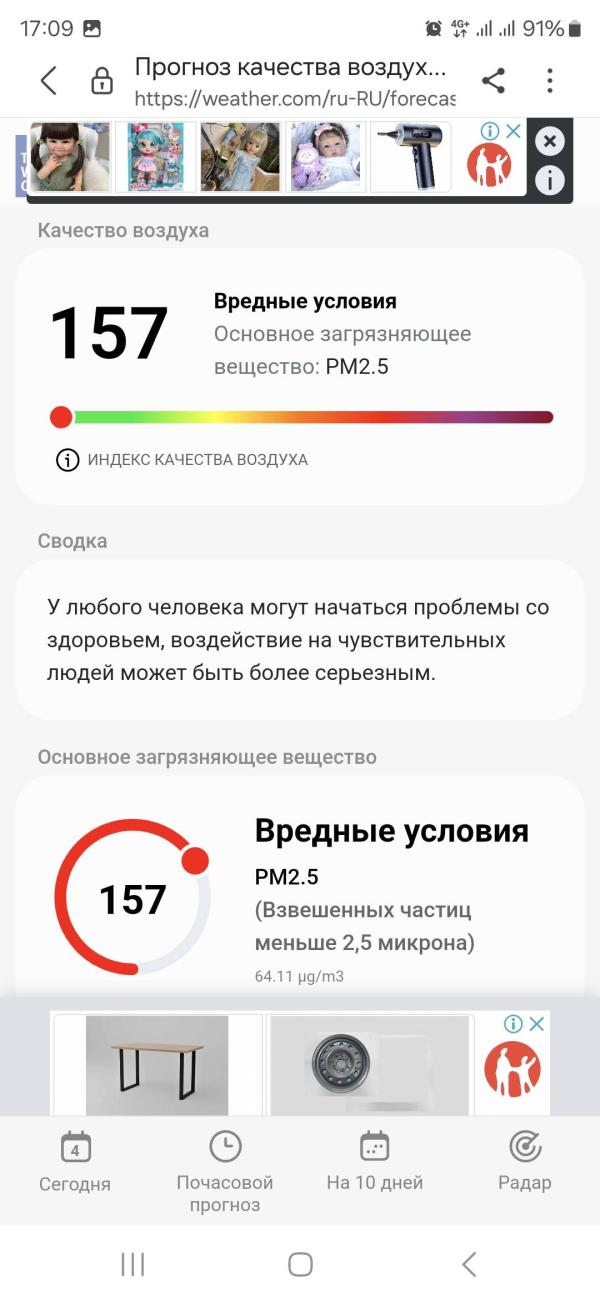Share this air quality page
600x1299 pixels.
493,81
